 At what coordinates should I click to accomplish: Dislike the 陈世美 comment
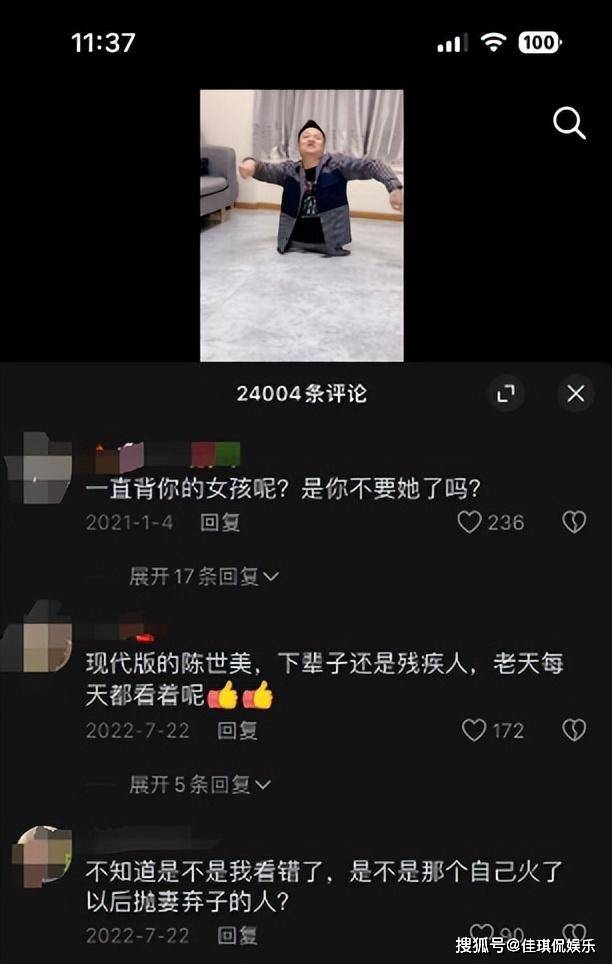(x=573, y=731)
